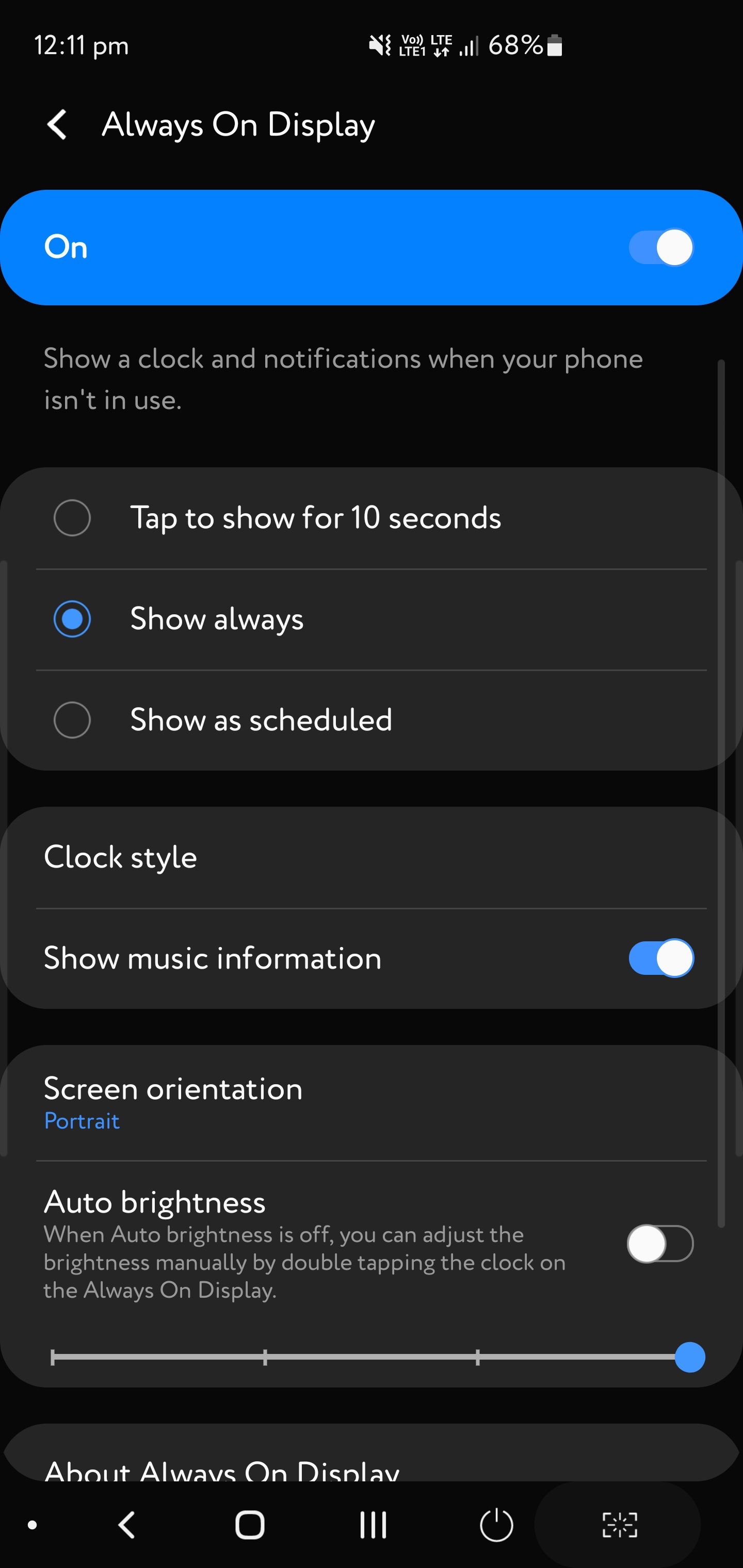Go back from Always On Display settings
743x1568 pixels.
(57, 125)
